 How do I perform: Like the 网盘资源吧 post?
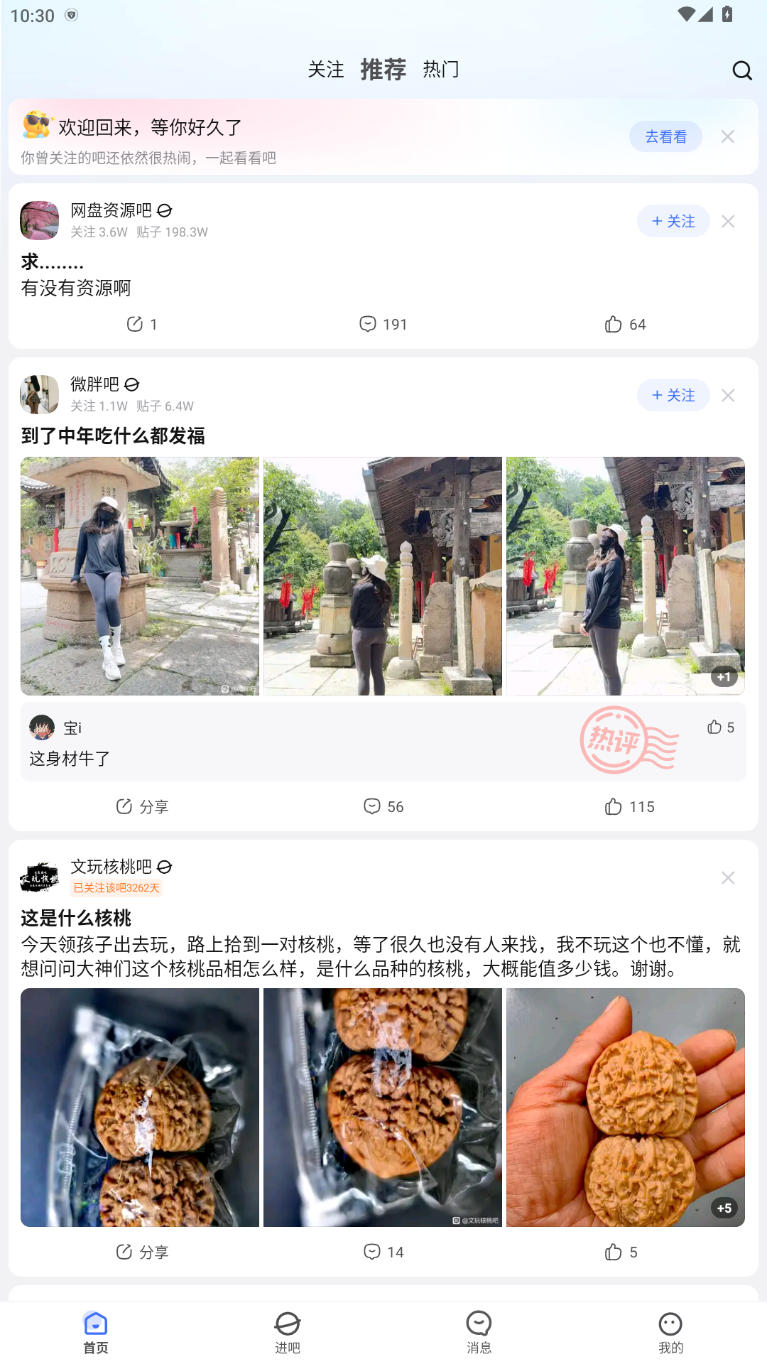tap(625, 324)
